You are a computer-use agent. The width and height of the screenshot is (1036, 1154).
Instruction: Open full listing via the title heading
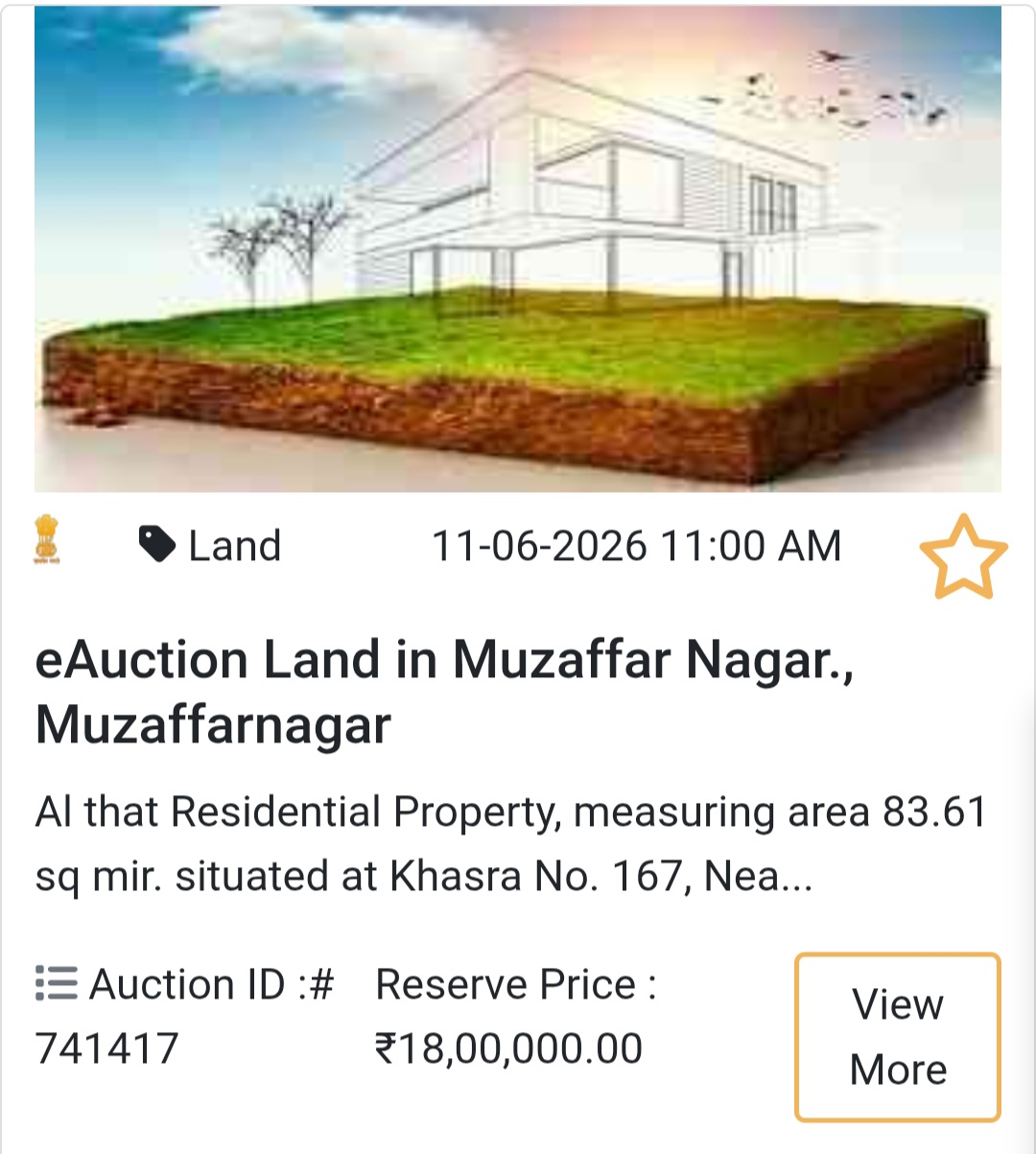(447, 689)
